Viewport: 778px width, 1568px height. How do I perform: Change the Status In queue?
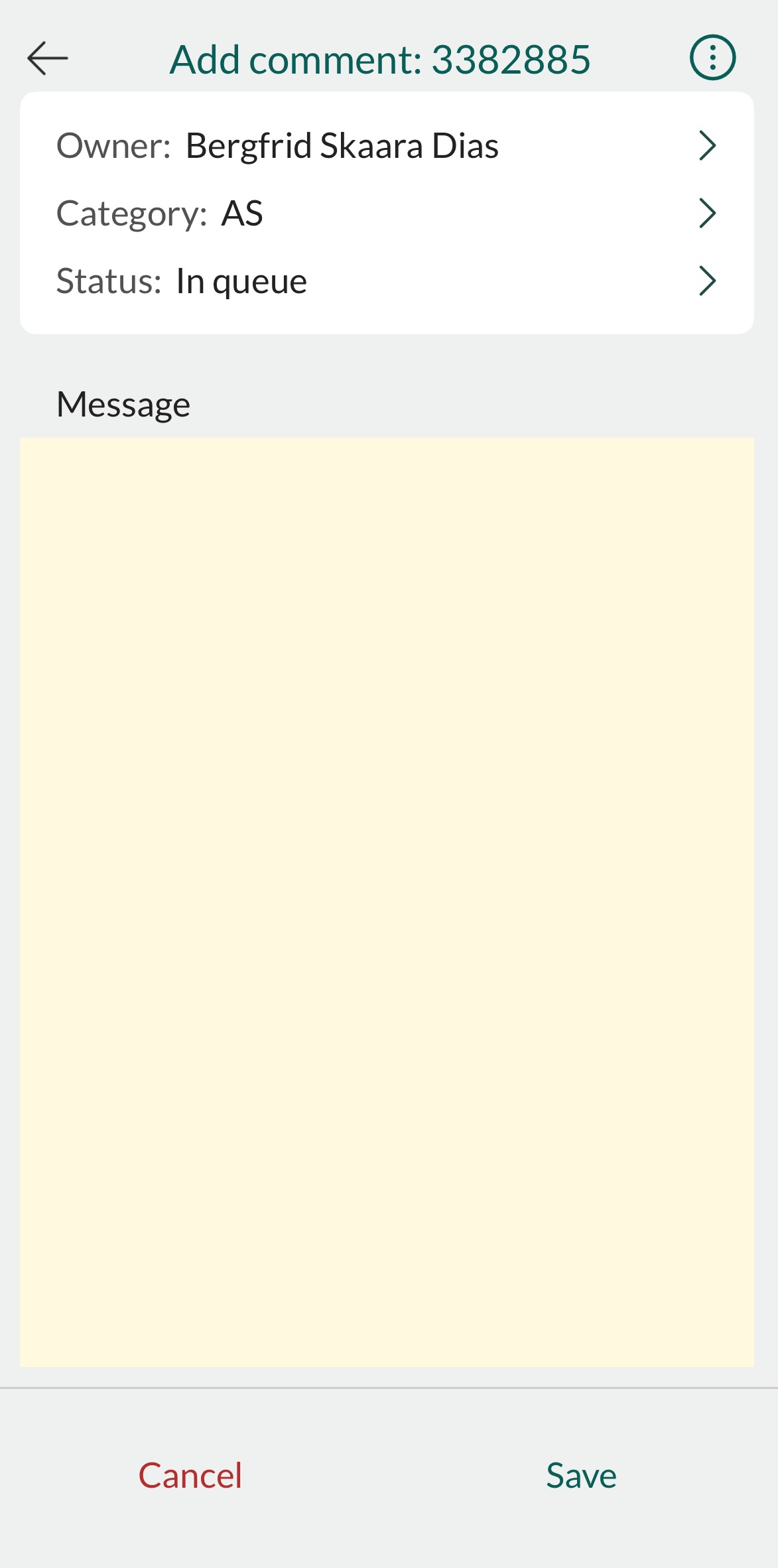(387, 281)
